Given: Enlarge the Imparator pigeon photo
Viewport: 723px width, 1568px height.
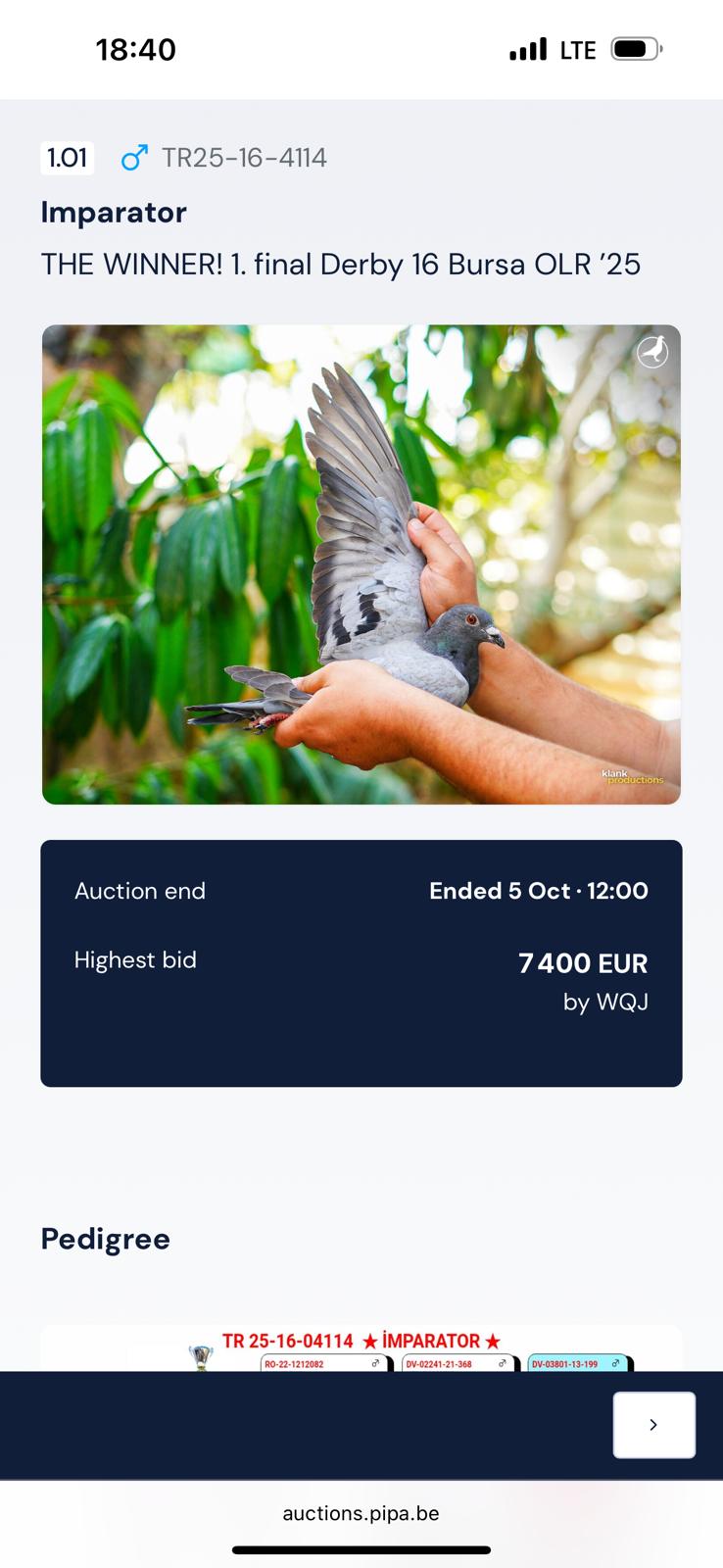Looking at the screenshot, I should tap(361, 564).
